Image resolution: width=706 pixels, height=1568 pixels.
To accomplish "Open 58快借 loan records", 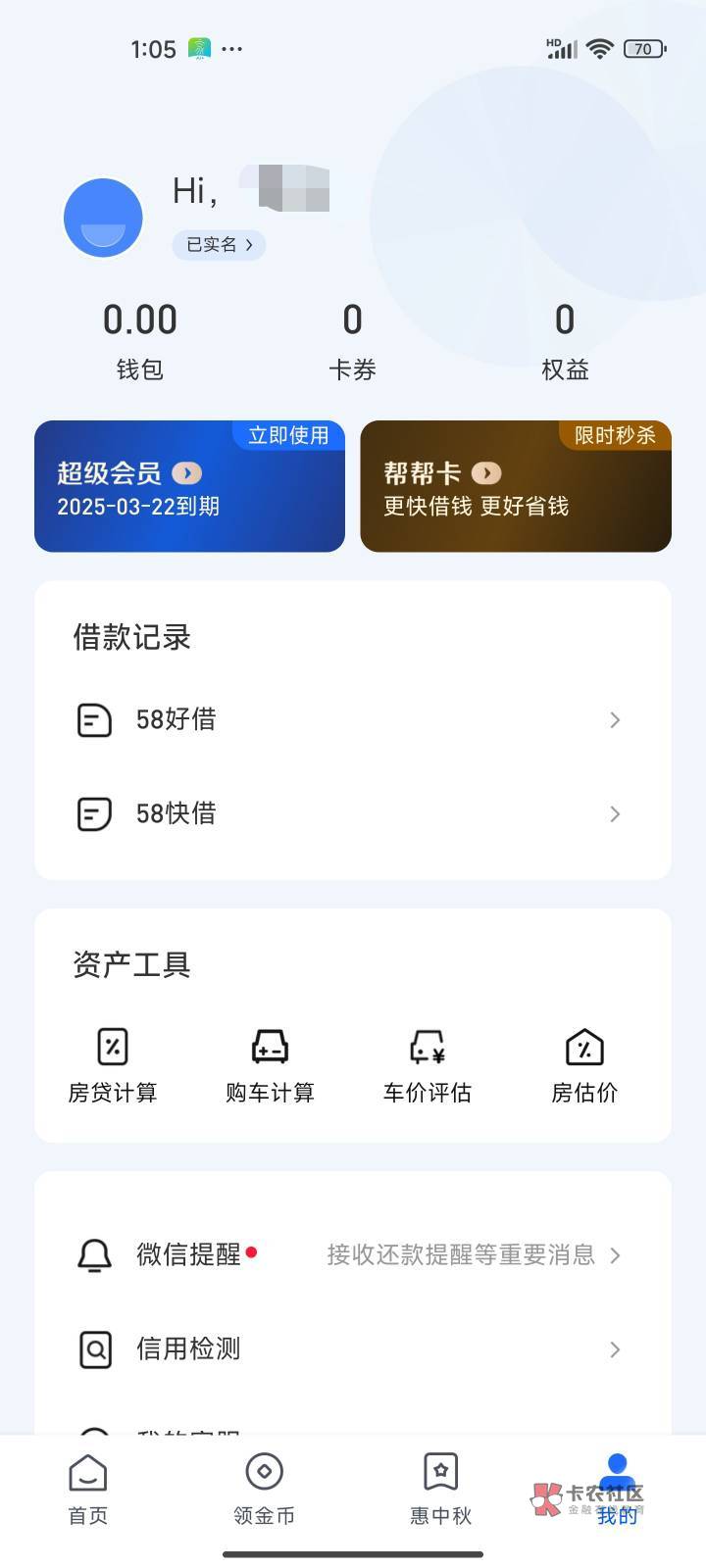I will 353,814.
